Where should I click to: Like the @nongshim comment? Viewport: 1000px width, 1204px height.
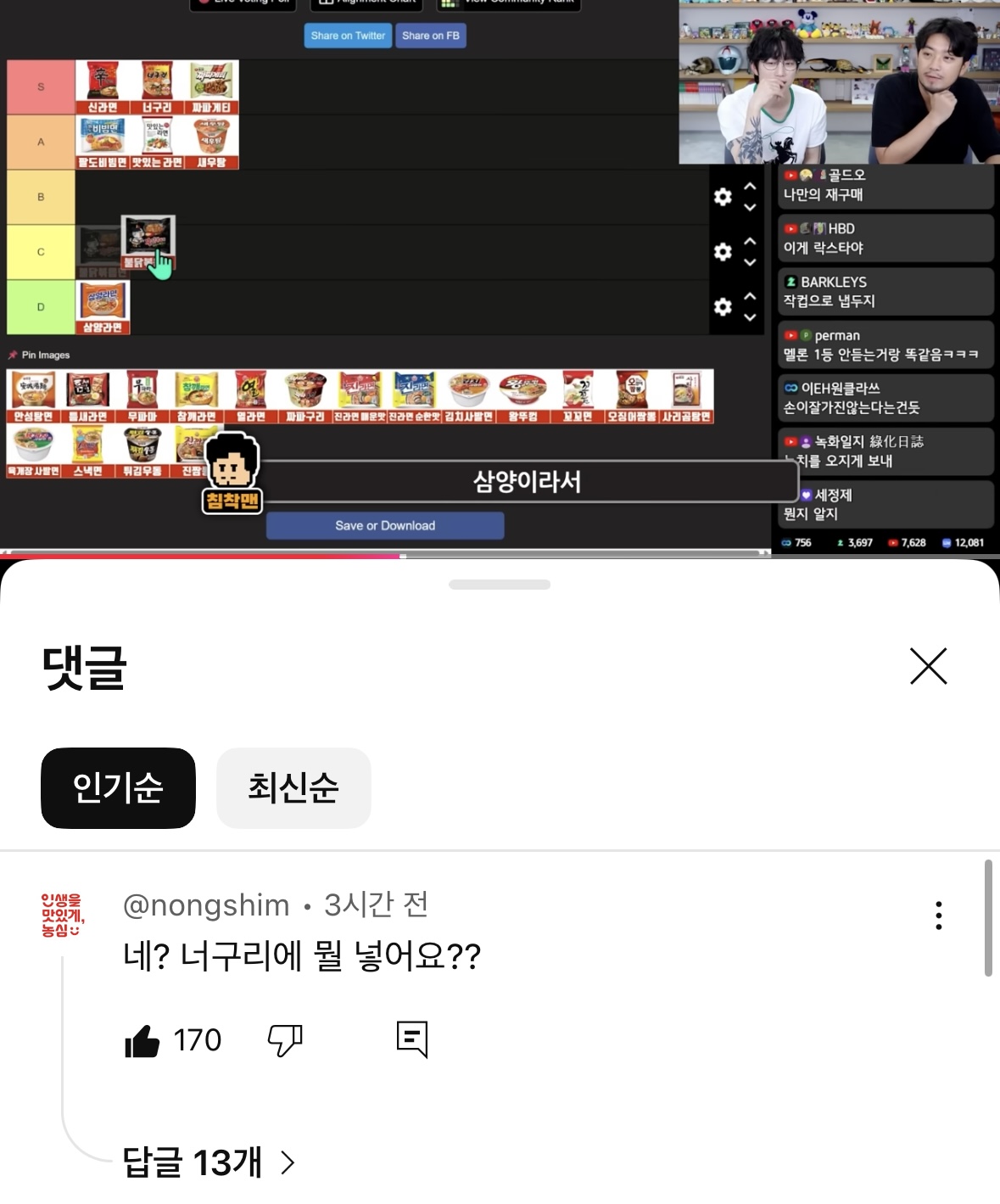142,1040
